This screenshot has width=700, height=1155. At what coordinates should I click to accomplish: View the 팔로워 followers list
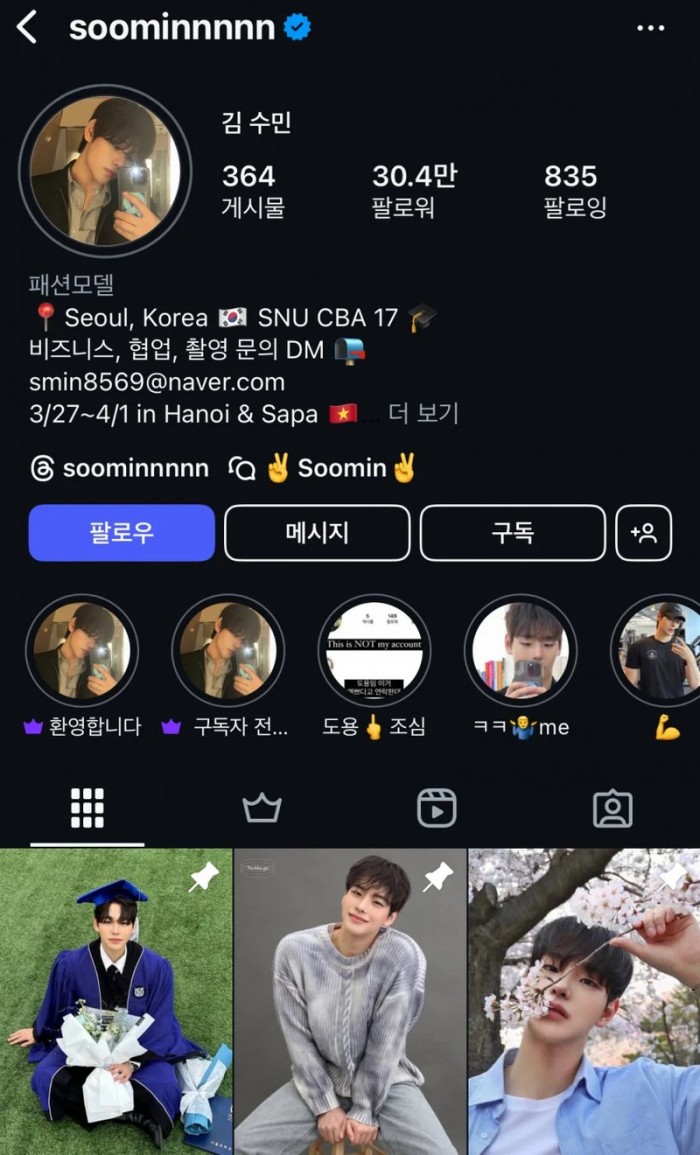414,190
